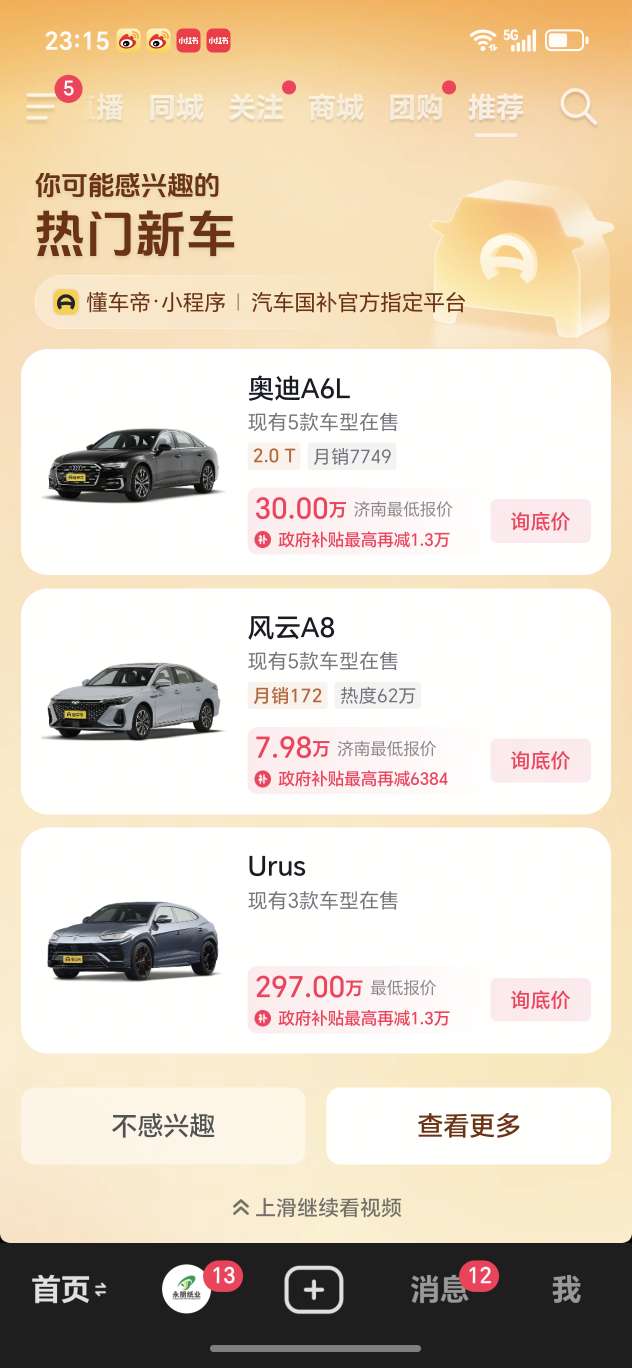Switch to the 关注 tab
632x1368 pixels.
[256, 107]
